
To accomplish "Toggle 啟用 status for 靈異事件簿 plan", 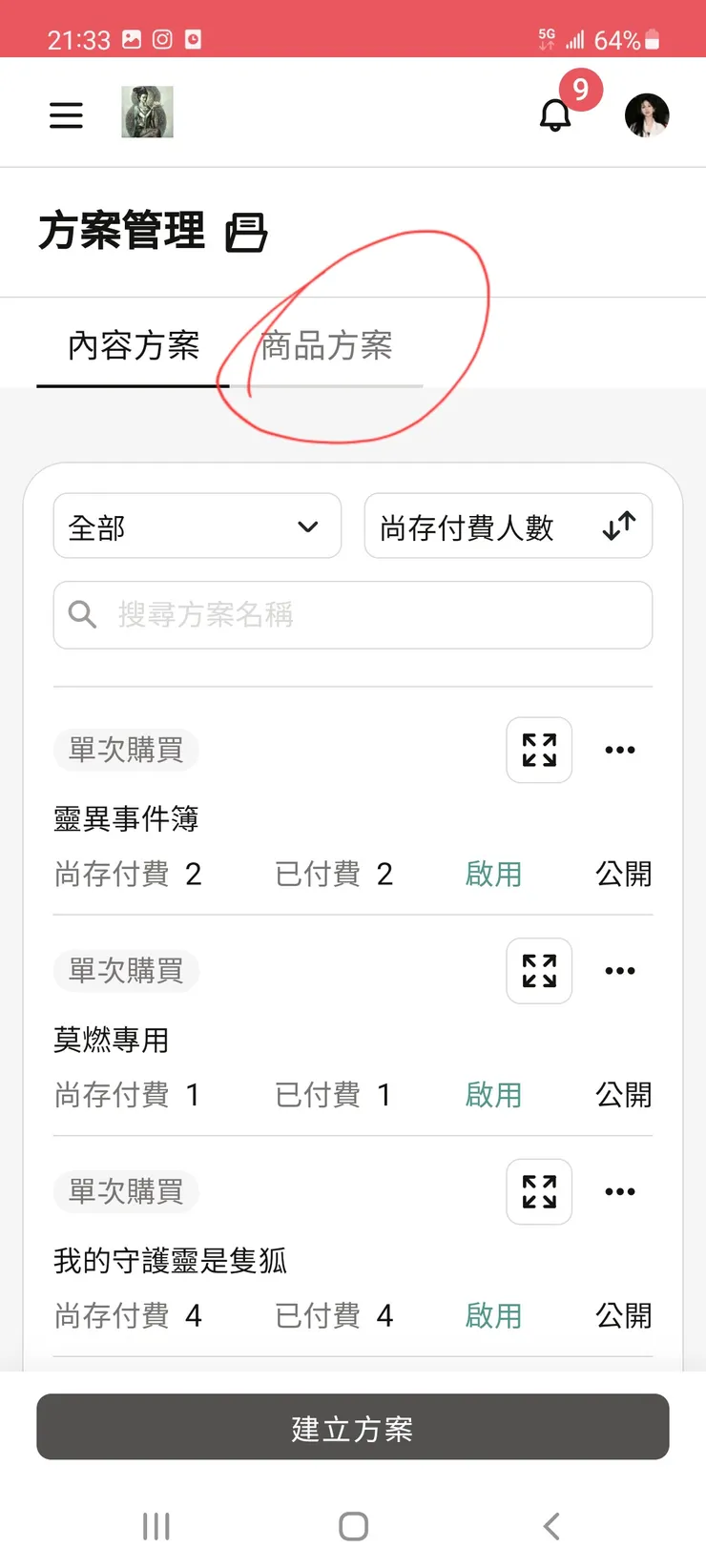I will [493, 874].
